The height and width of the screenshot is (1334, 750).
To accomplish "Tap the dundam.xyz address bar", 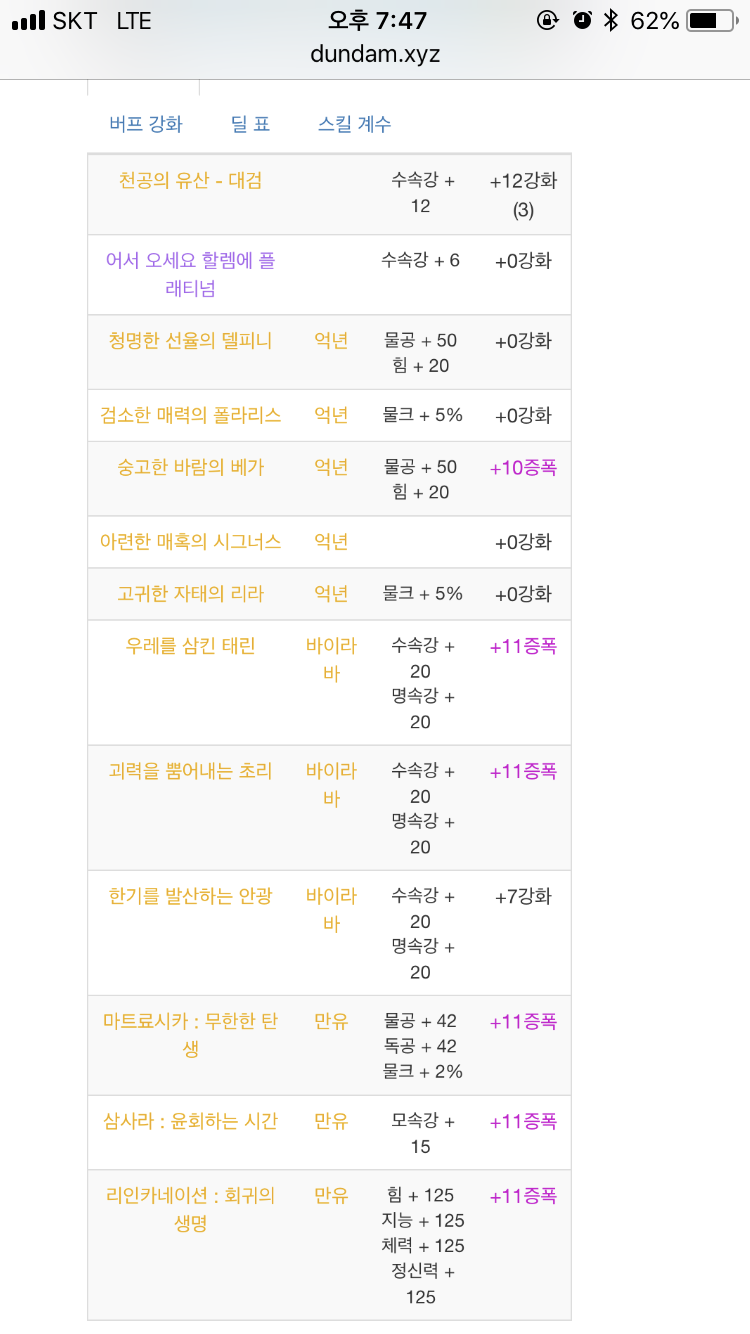I will click(x=375, y=54).
